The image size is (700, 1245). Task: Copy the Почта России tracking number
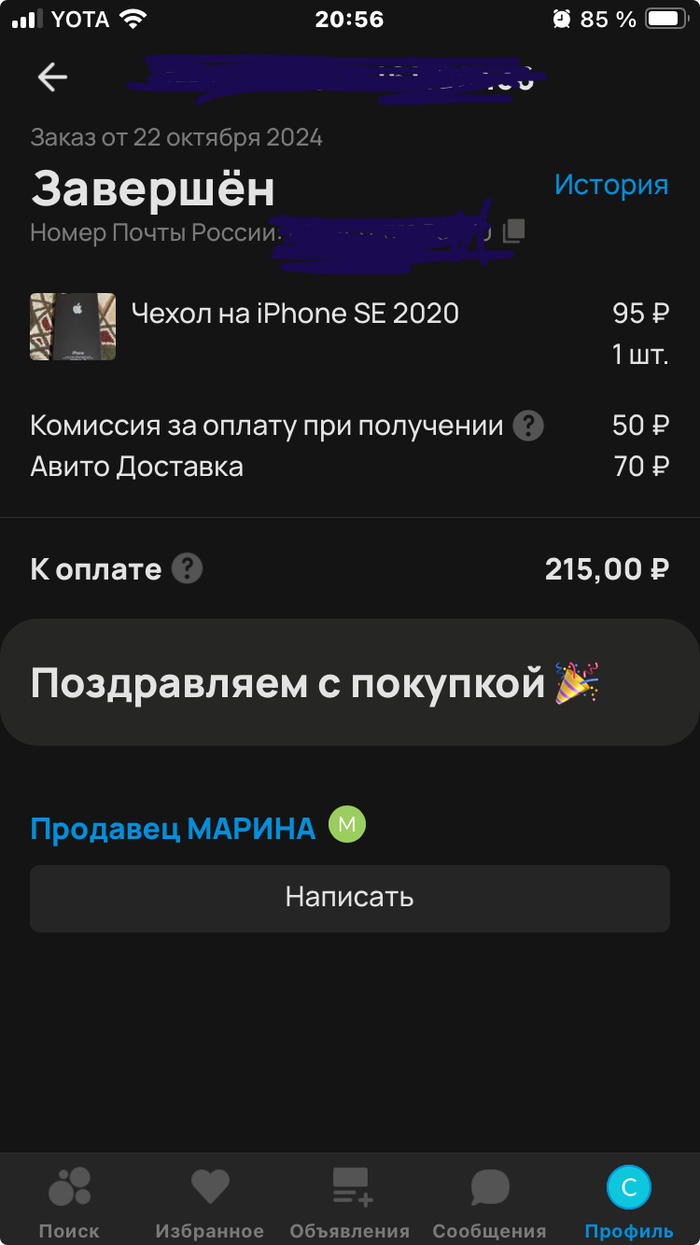[513, 232]
